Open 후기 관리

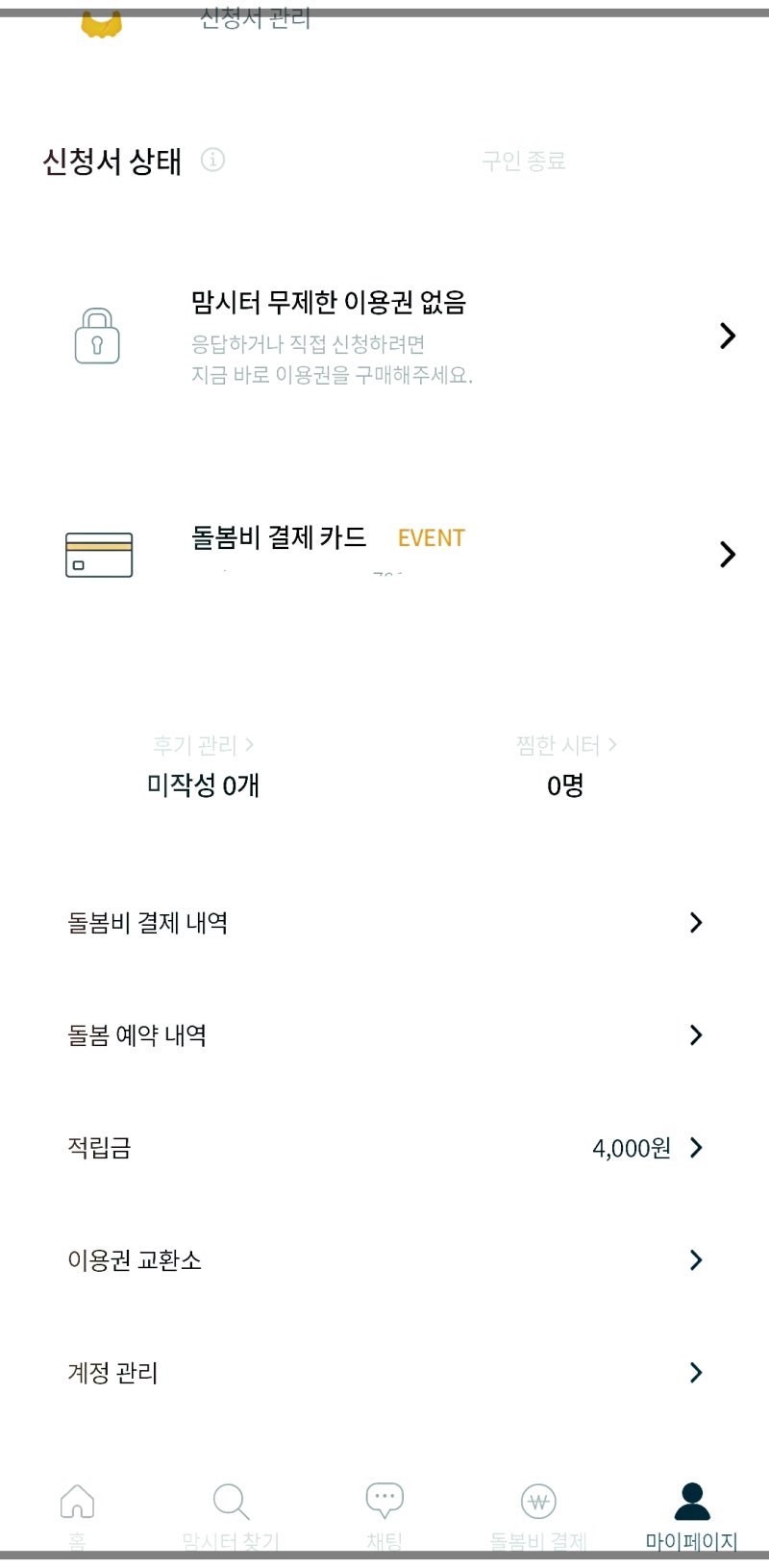(203, 745)
